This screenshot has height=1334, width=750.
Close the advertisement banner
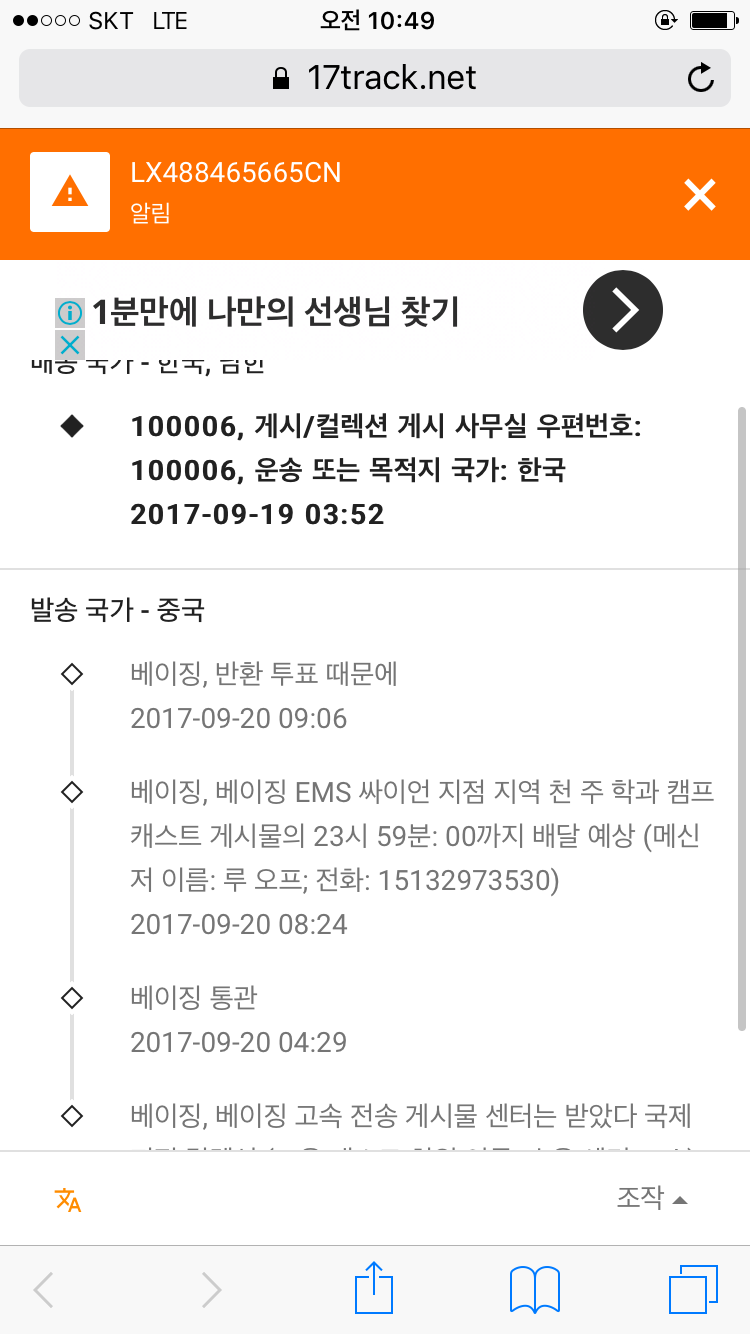[x=68, y=346]
